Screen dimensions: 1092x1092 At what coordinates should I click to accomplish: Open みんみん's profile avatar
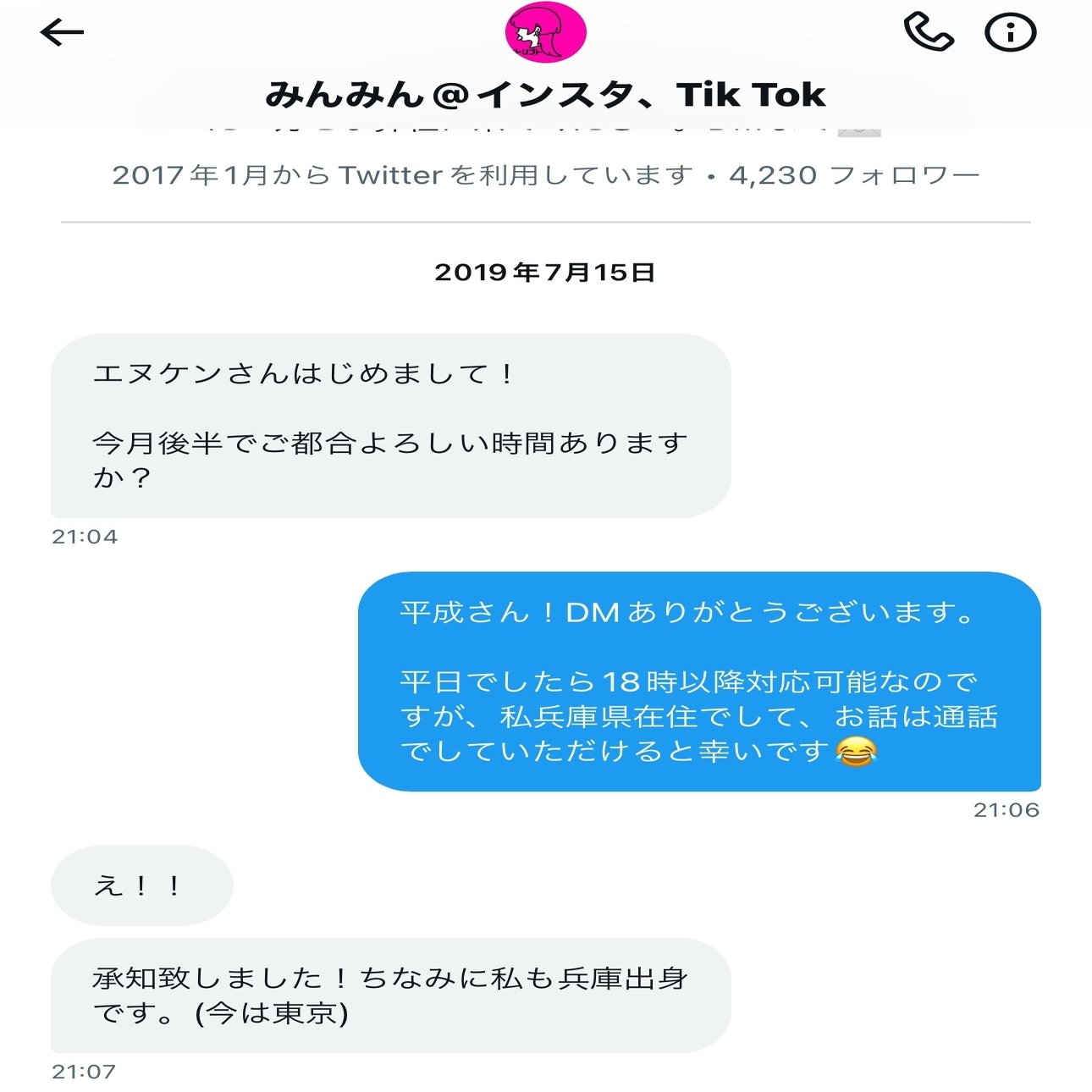point(545,33)
